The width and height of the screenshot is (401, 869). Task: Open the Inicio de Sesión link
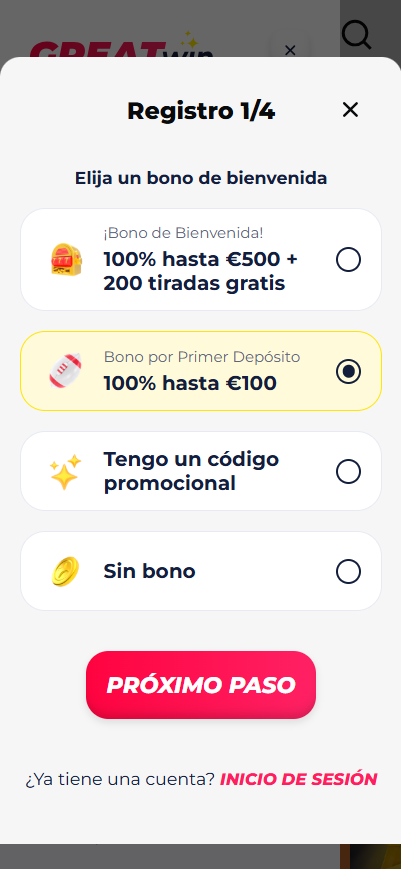299,779
